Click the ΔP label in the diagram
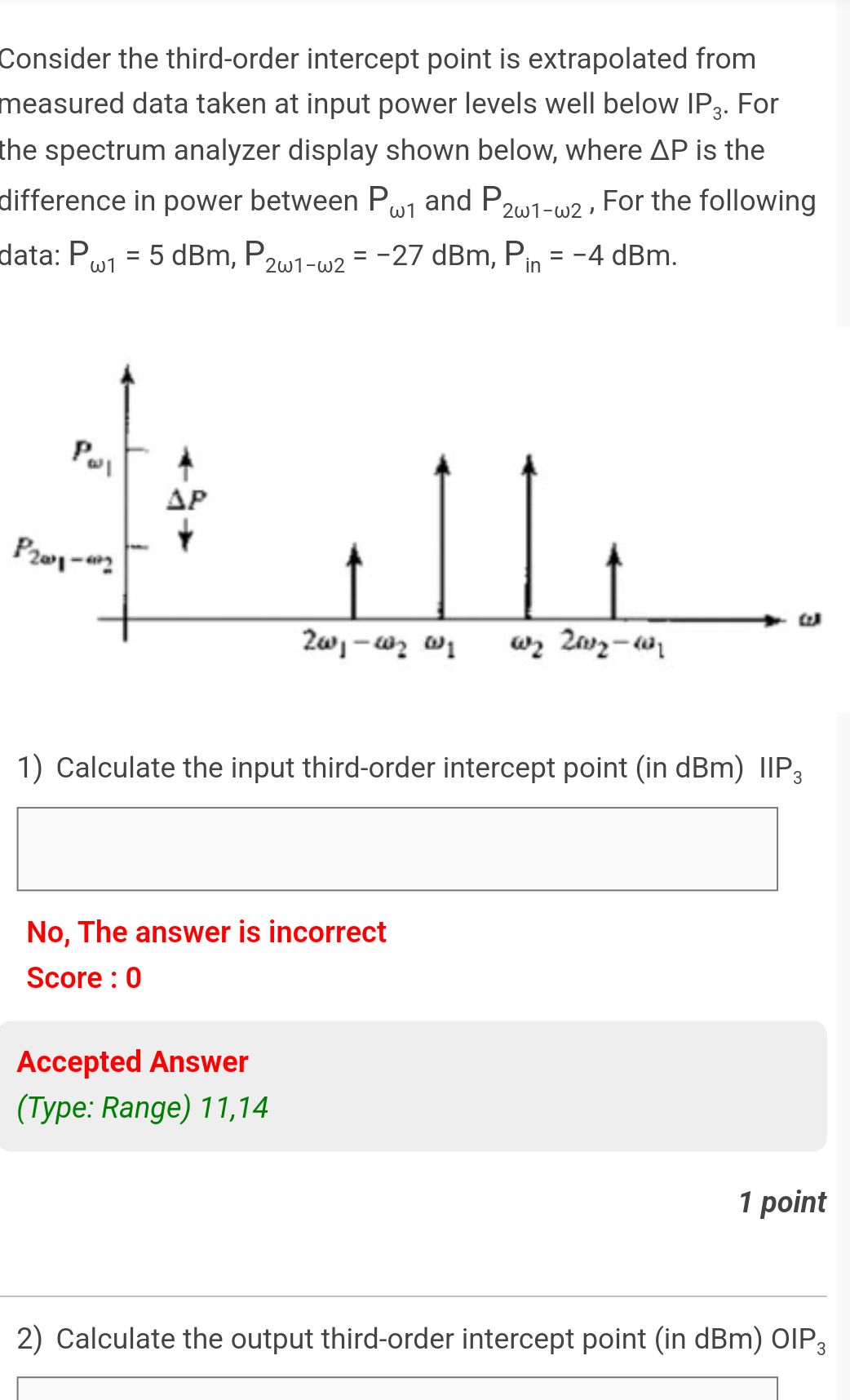This screenshot has width=850, height=1400. tap(186, 498)
